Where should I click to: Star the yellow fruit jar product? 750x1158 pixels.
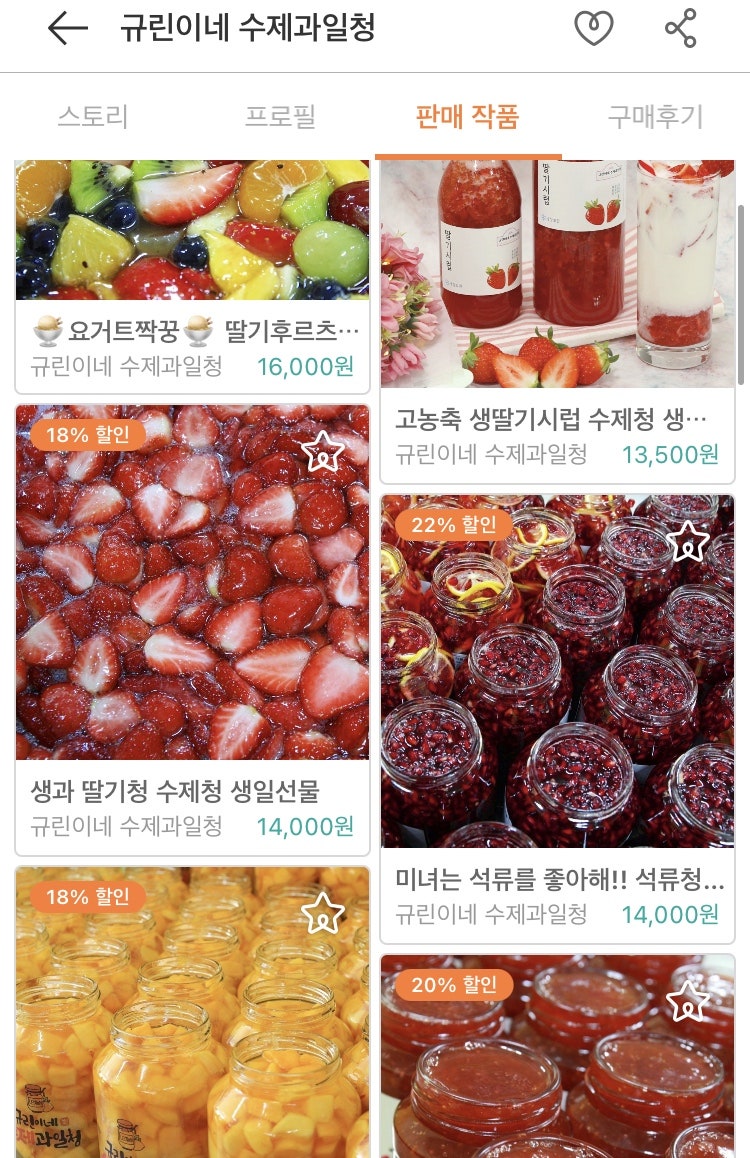pos(322,913)
